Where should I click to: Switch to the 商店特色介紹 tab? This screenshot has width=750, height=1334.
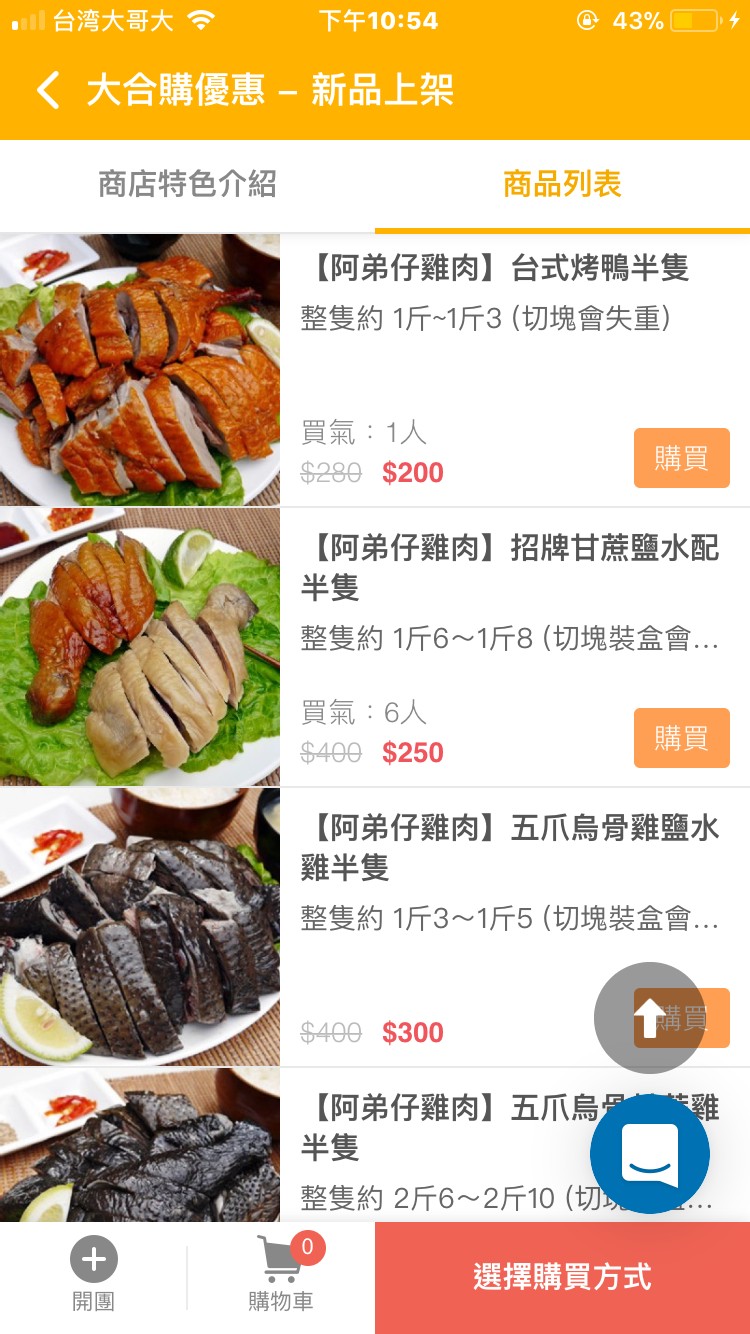coord(187,185)
